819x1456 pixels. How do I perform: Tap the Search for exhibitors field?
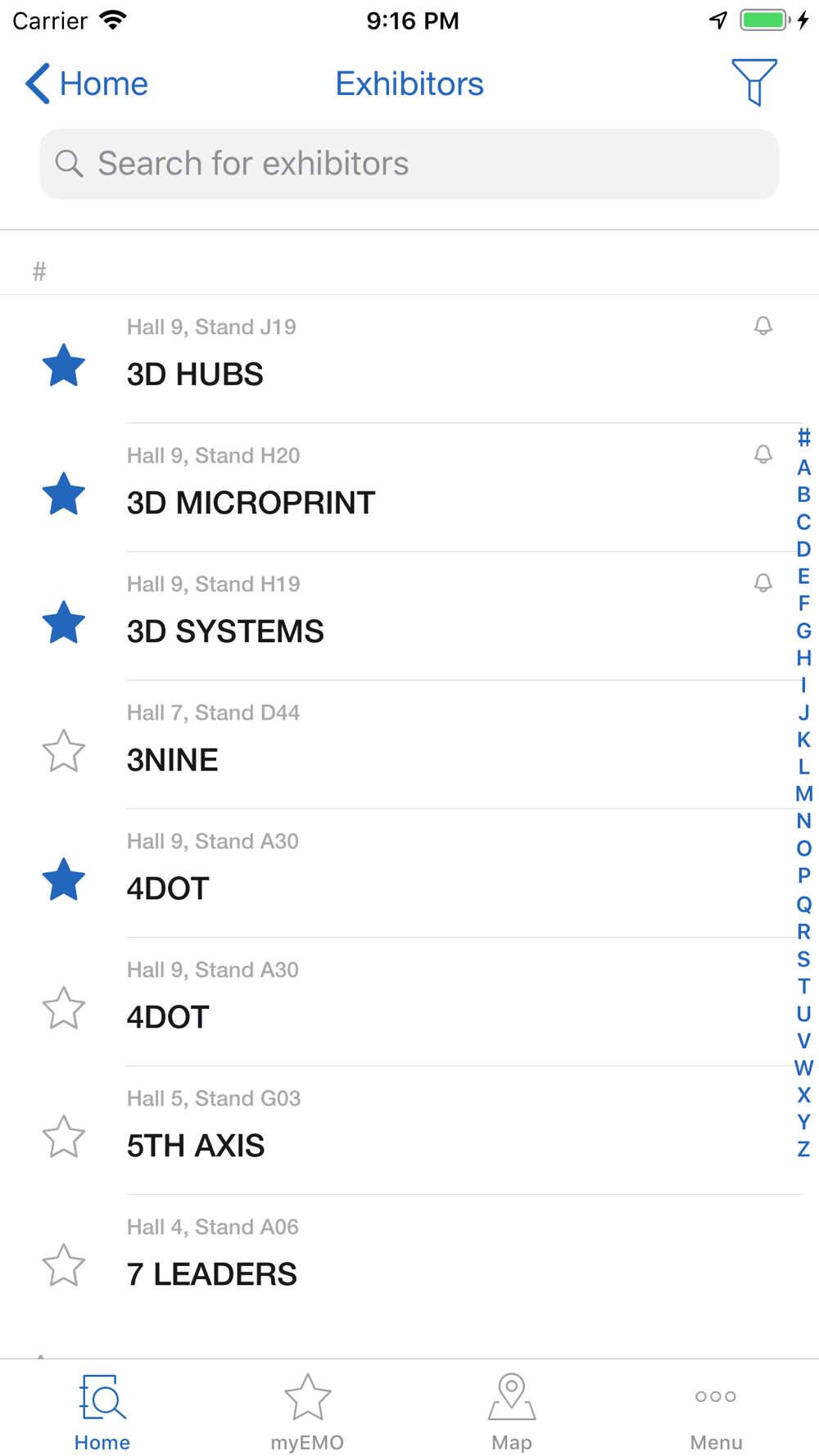[409, 164]
